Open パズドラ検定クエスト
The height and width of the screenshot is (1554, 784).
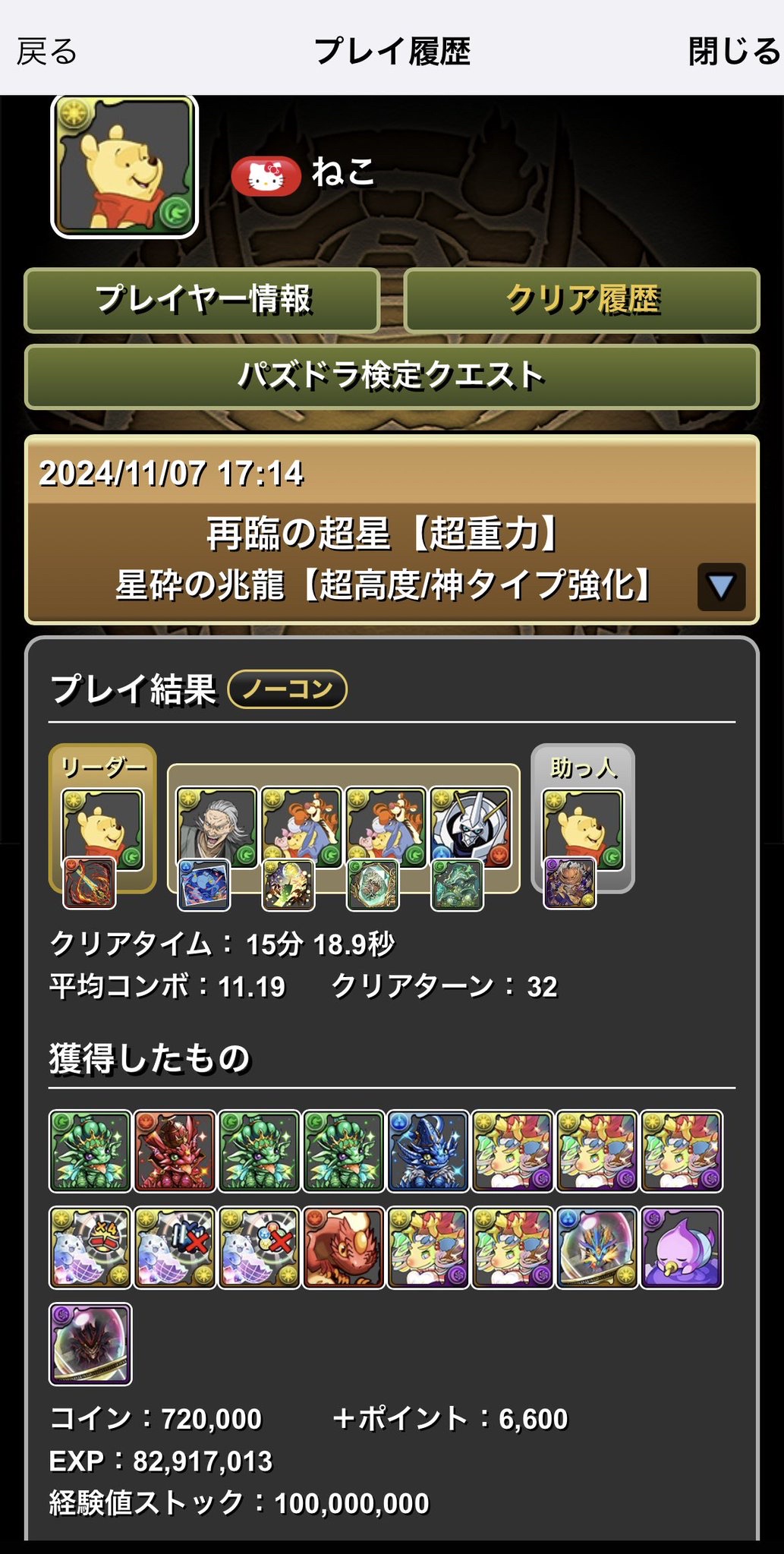point(392,377)
